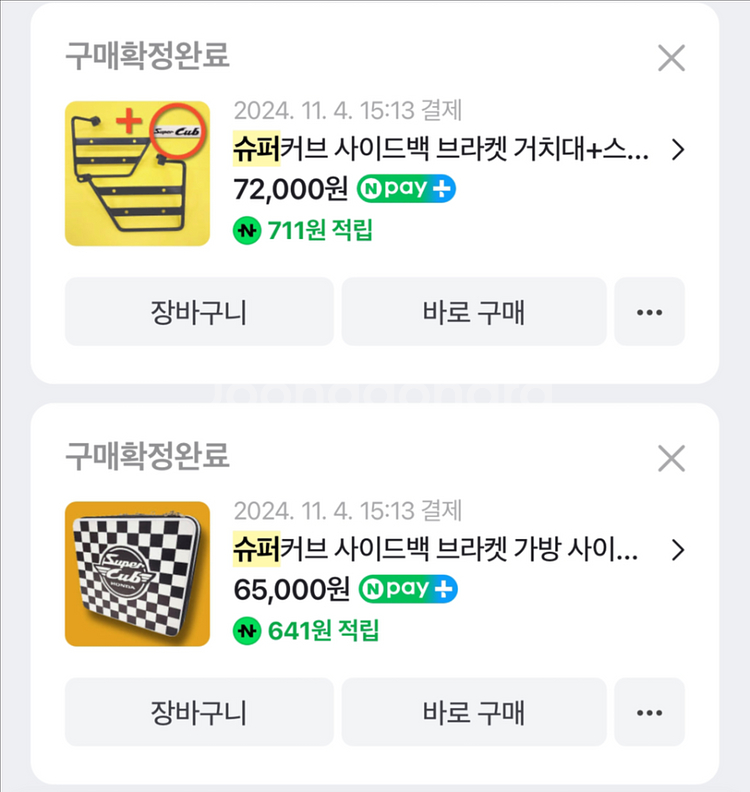
Task: Open the 72,000원 side bag bracket product image
Action: tap(137, 173)
